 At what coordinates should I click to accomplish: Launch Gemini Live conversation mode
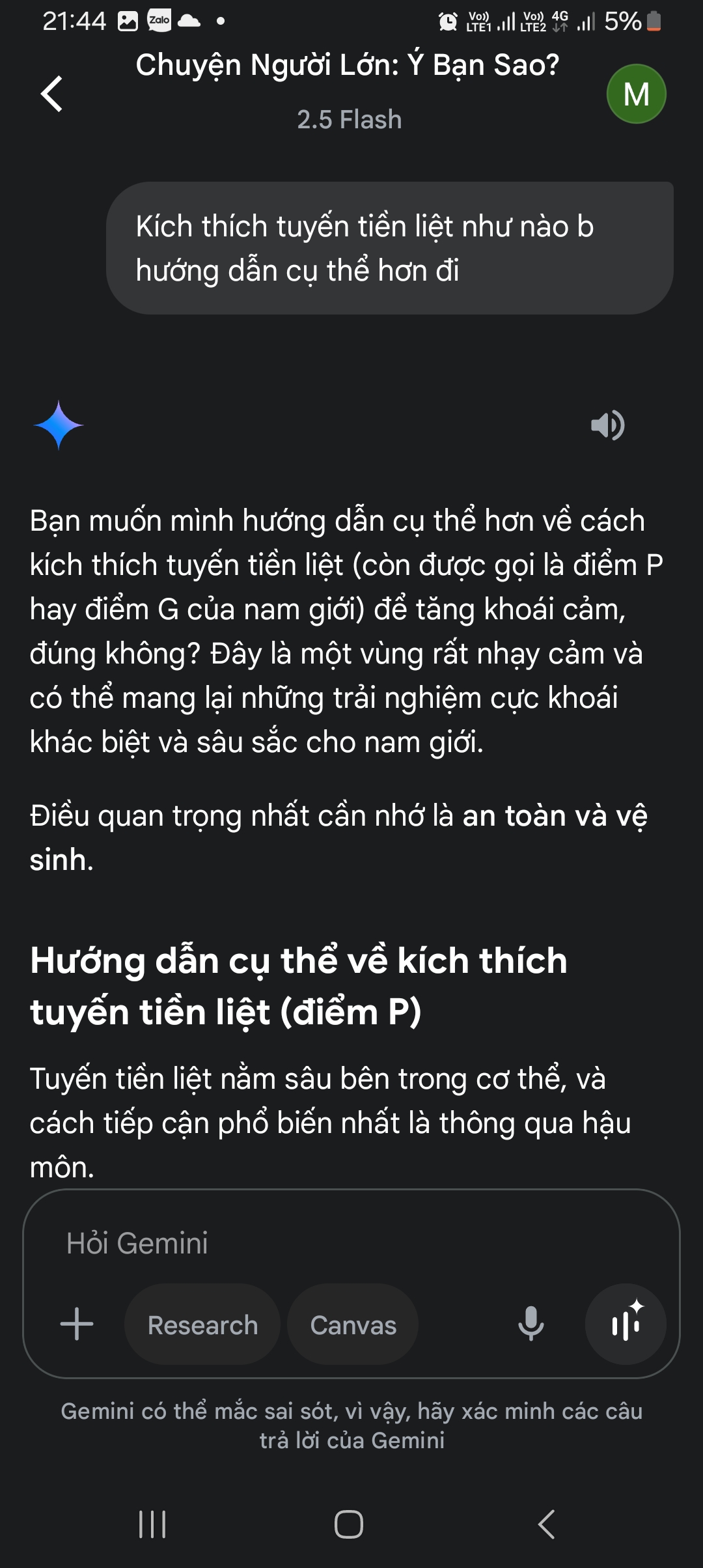[626, 1324]
